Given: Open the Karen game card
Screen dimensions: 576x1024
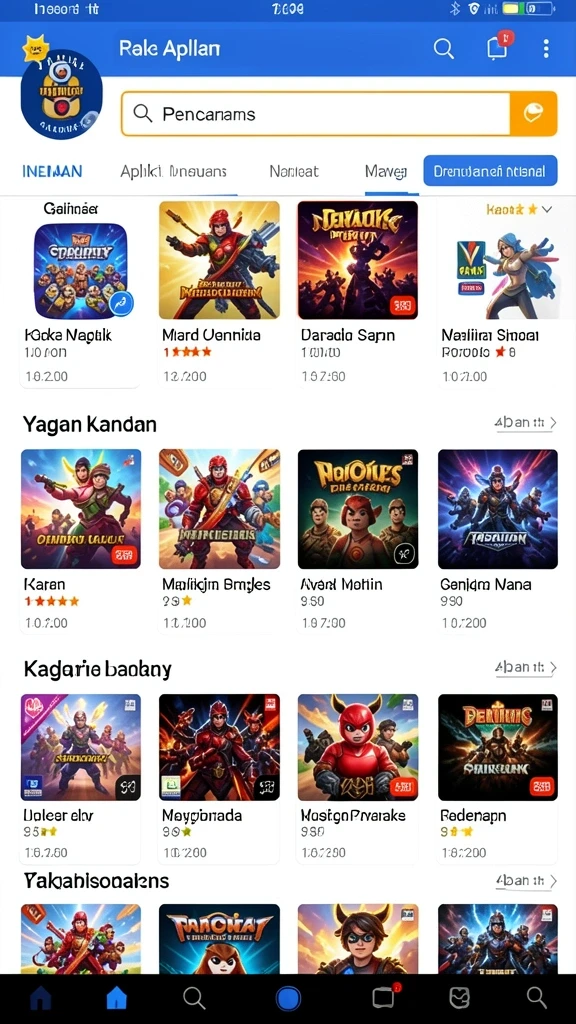Looking at the screenshot, I should [x=80, y=541].
